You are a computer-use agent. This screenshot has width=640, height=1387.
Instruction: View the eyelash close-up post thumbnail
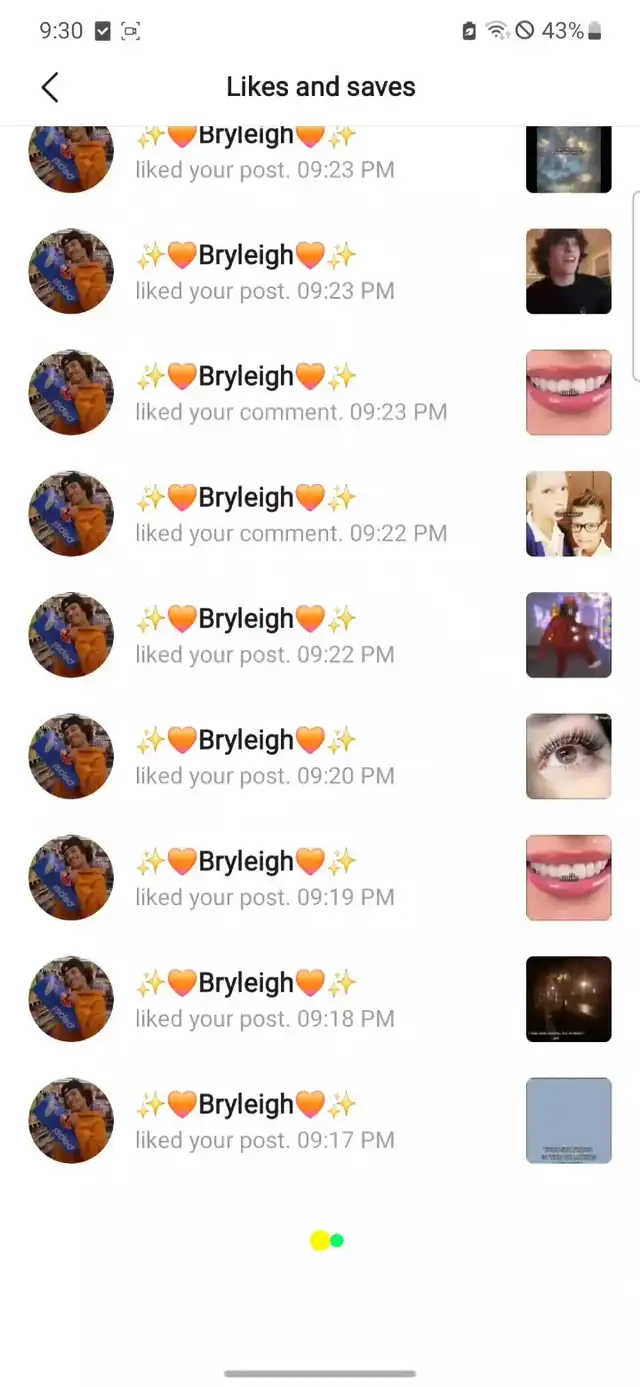(x=568, y=757)
